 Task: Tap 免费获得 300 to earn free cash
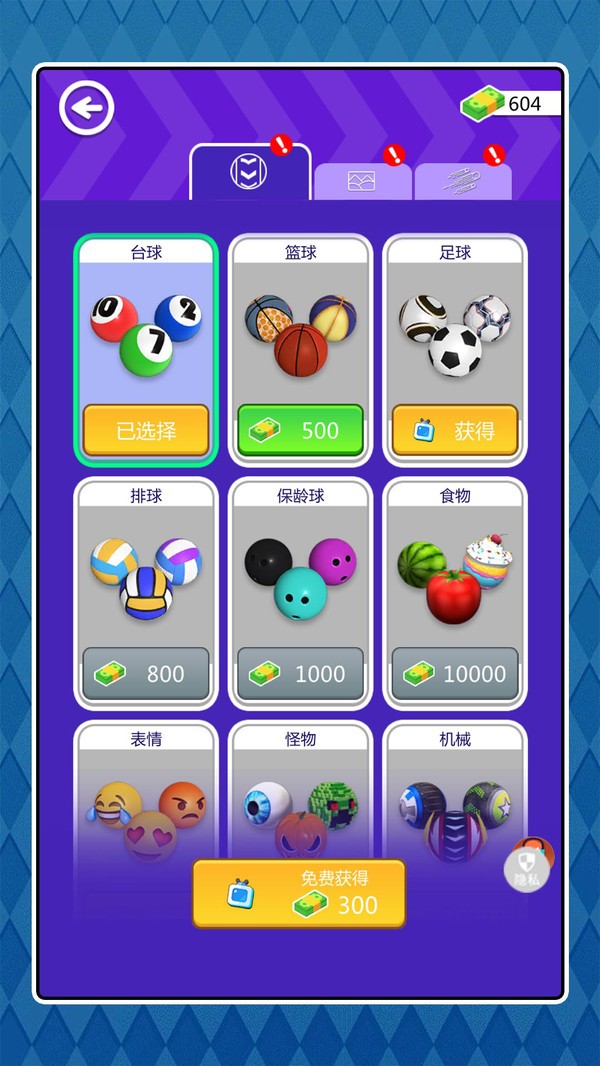point(300,893)
